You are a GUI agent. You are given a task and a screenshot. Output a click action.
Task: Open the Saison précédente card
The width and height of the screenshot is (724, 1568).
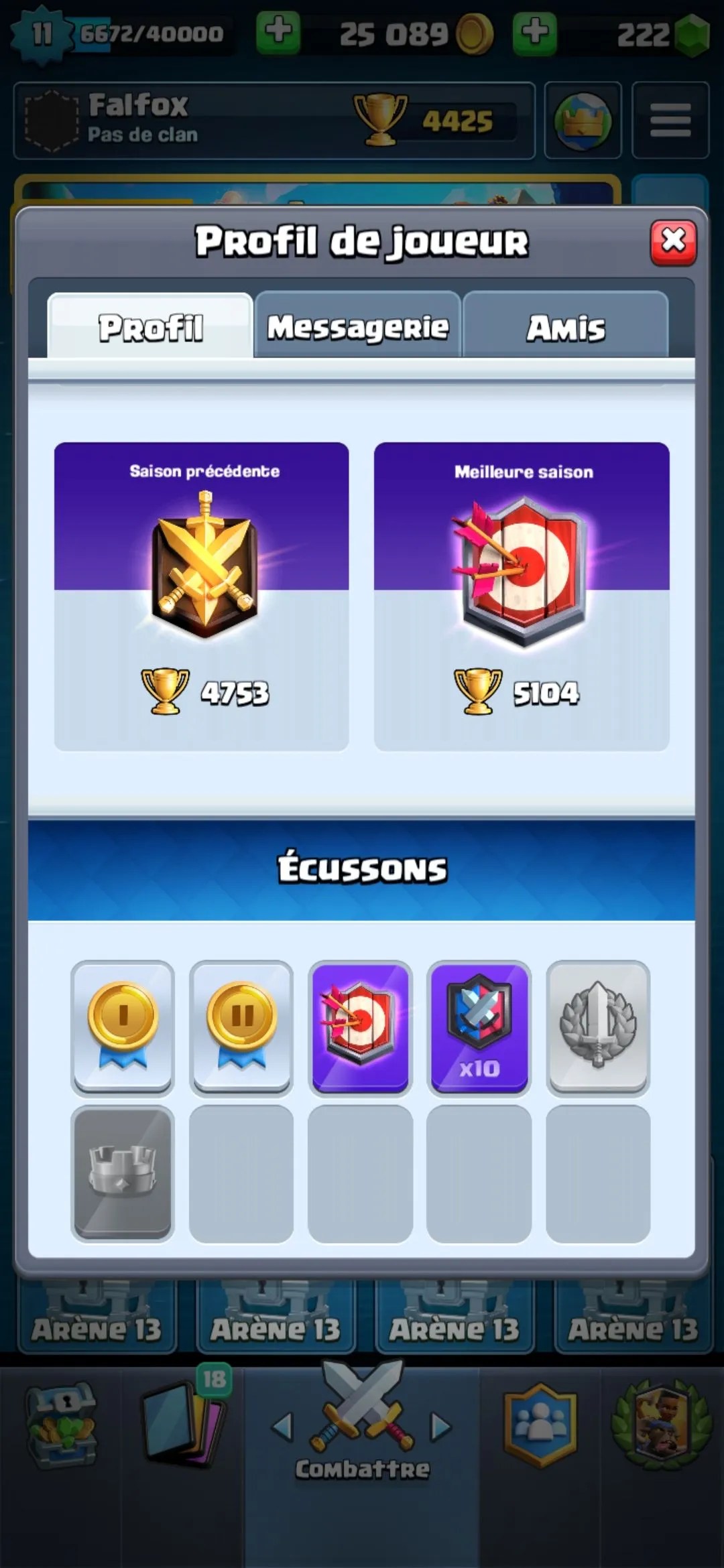point(201,596)
